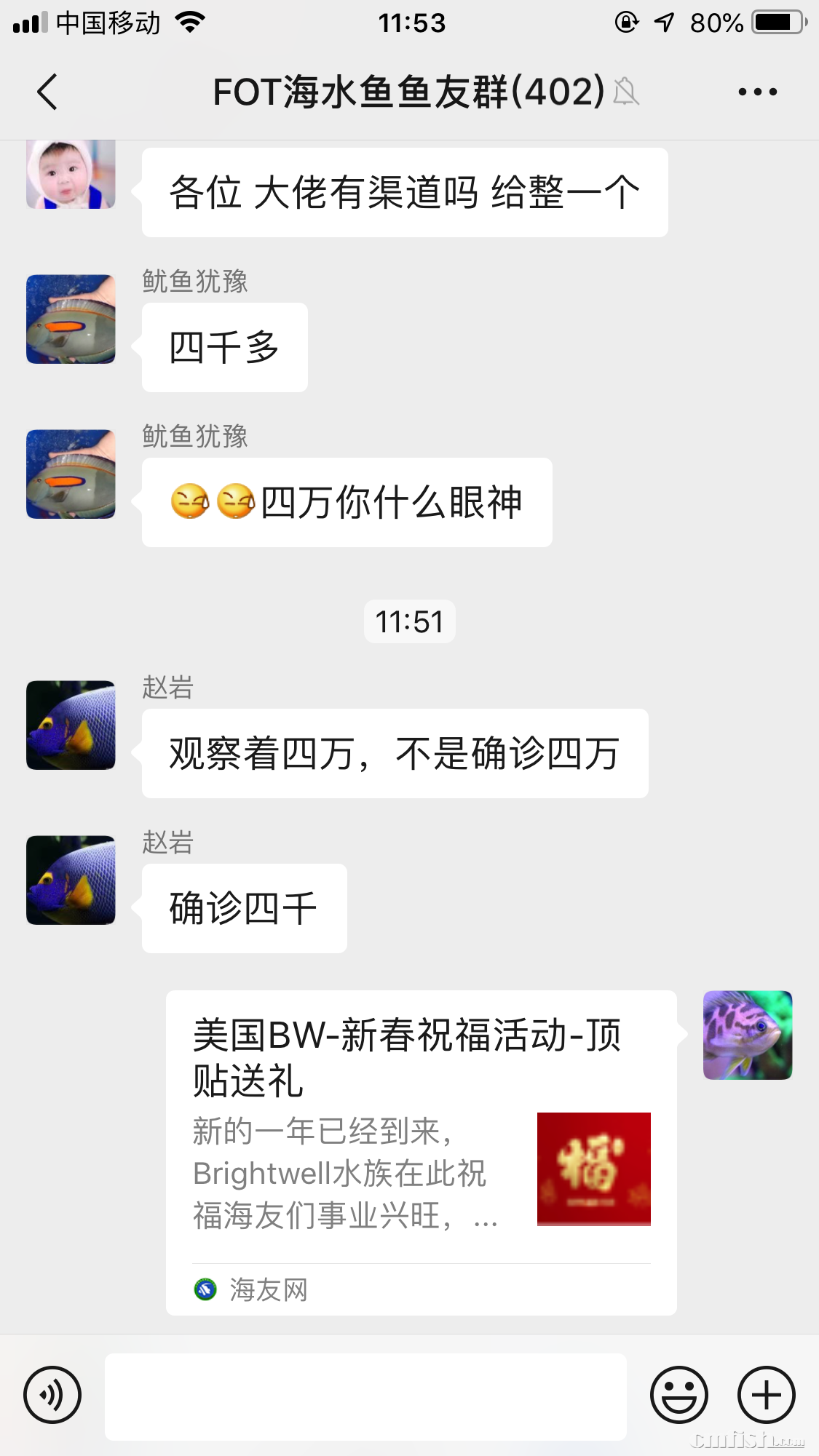Open the plus attachment menu
The height and width of the screenshot is (1456, 819).
767,1395
